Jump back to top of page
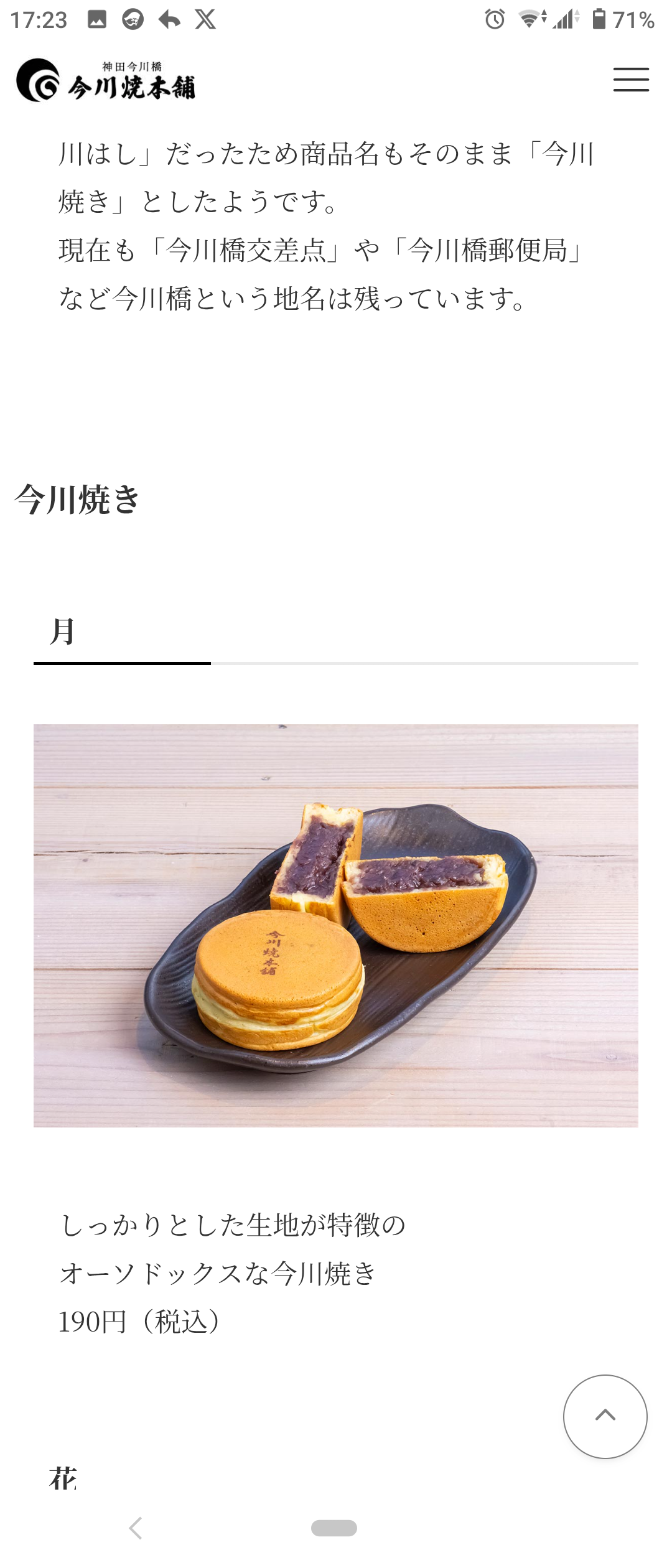Screen dimensions: 672x1568 605,1416
